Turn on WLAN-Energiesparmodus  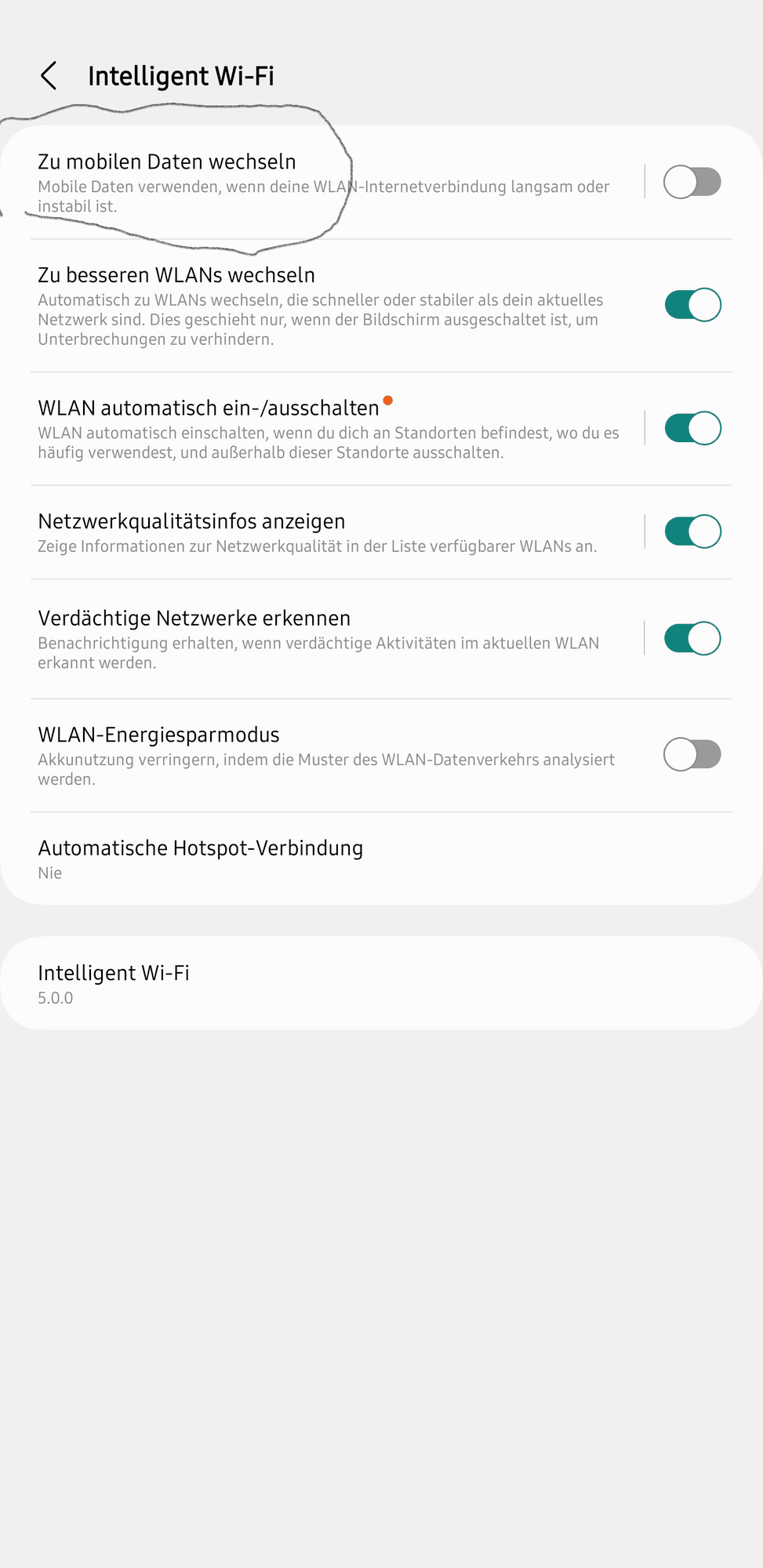pyautogui.click(x=692, y=755)
